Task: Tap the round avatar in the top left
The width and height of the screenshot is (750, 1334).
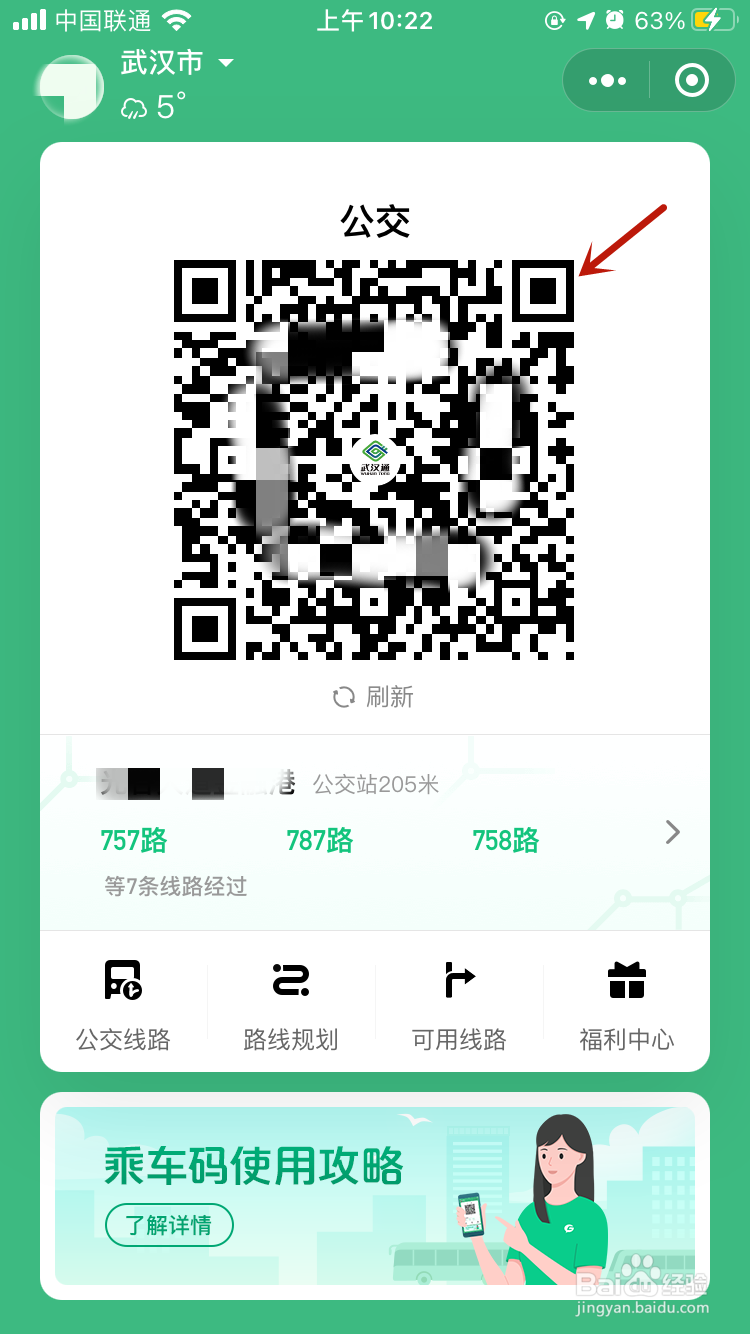Action: tap(70, 87)
